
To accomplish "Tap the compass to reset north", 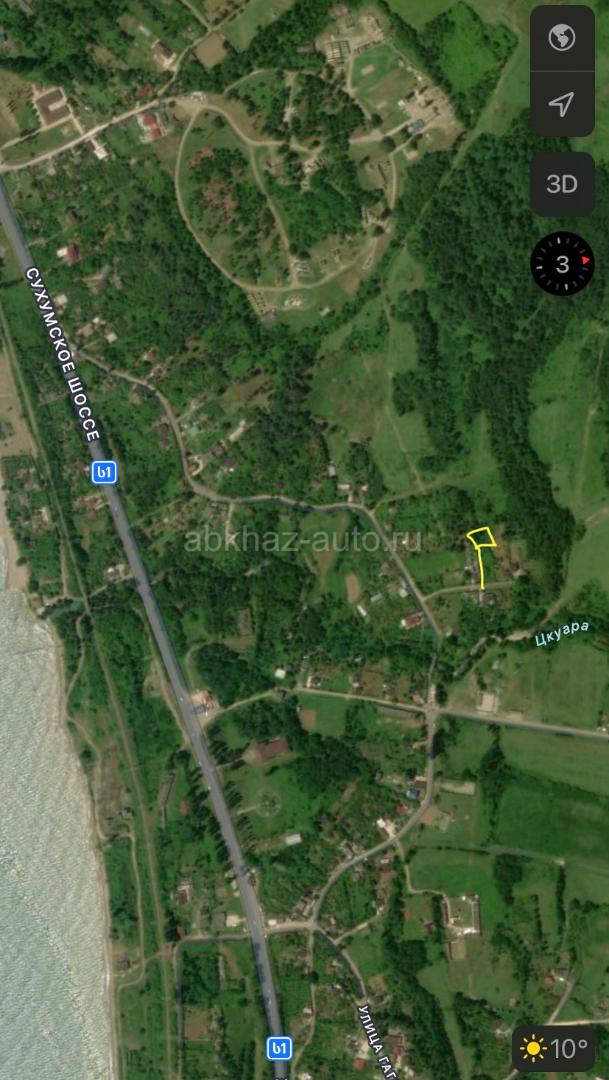I will tap(562, 264).
